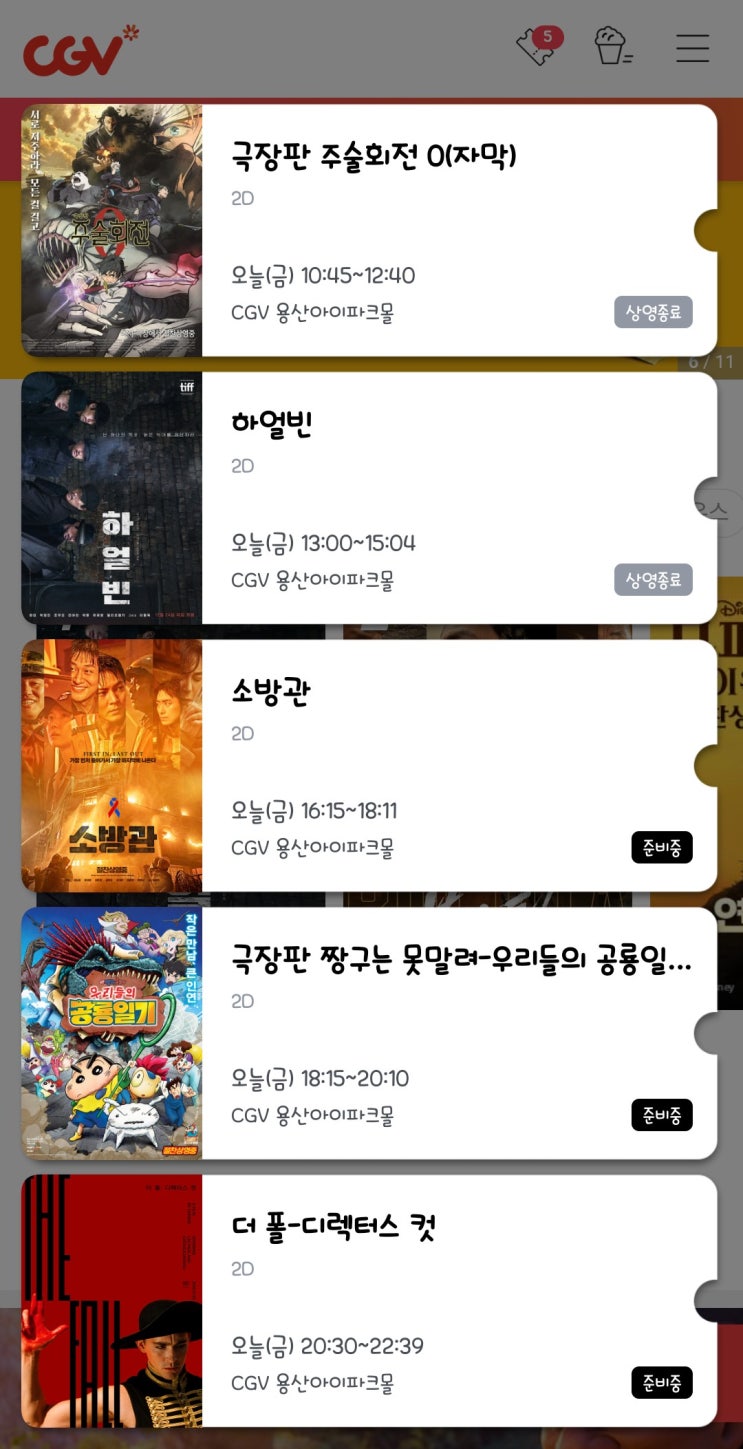Open the 더 폴 movie poster

(x=110, y=1300)
